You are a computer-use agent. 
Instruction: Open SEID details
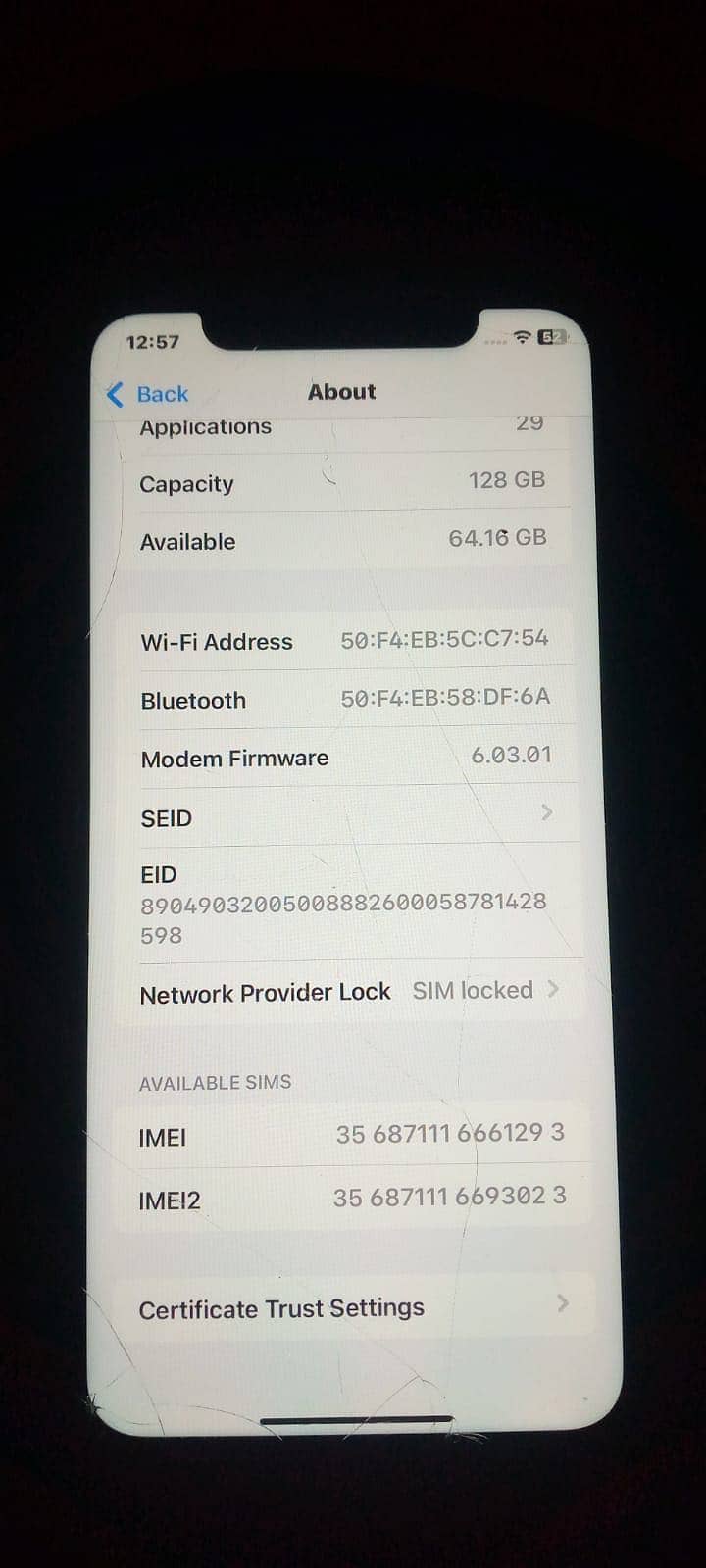(343, 816)
